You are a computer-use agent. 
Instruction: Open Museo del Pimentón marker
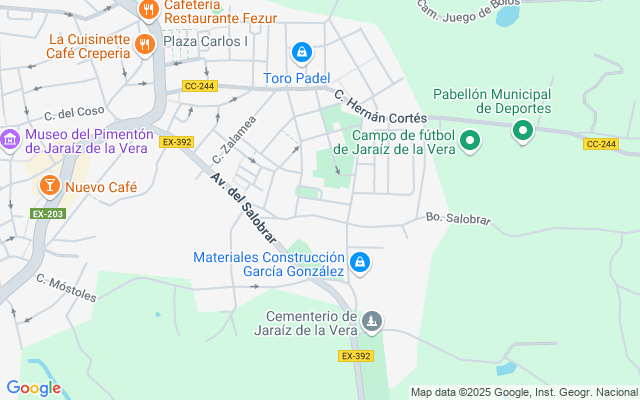(x=10, y=138)
